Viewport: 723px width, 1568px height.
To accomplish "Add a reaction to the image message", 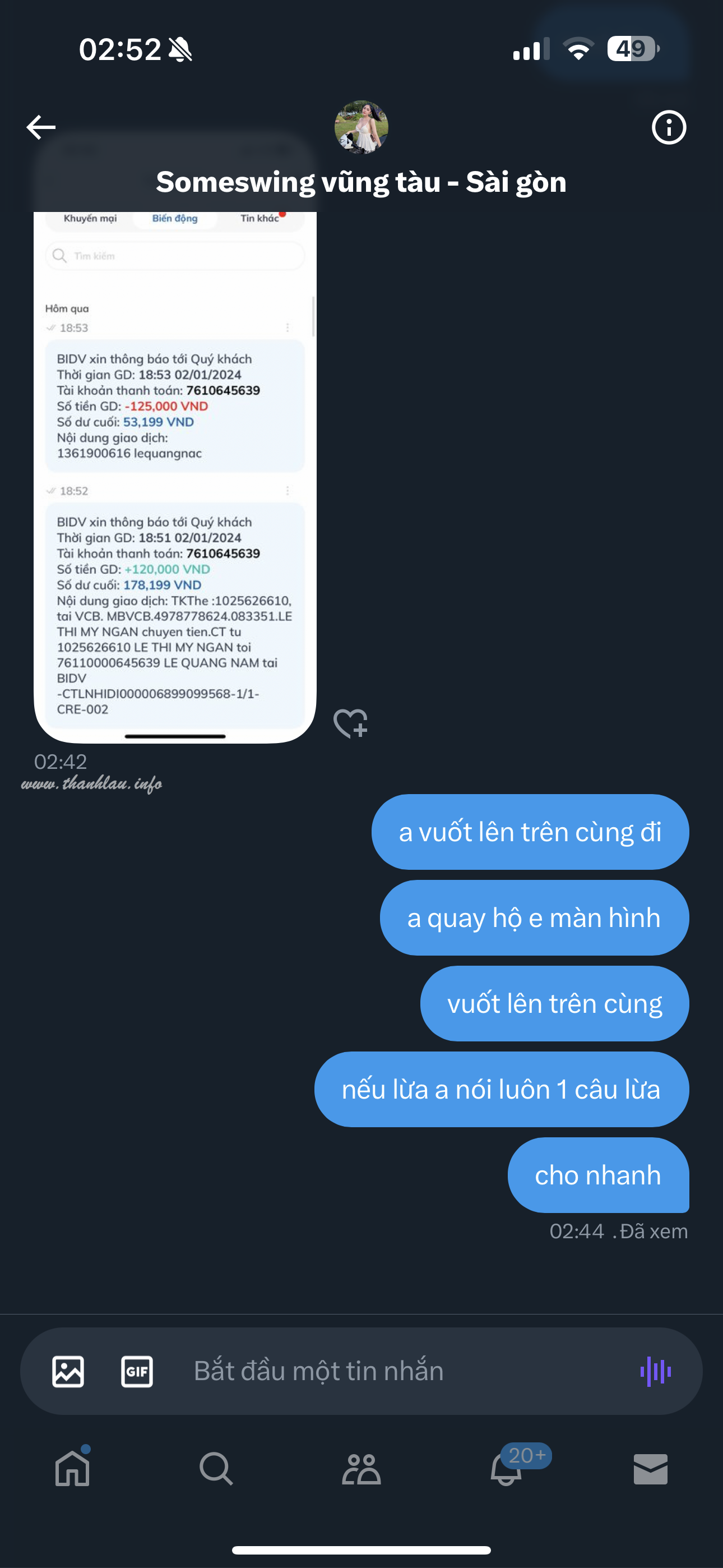I will tap(350, 723).
